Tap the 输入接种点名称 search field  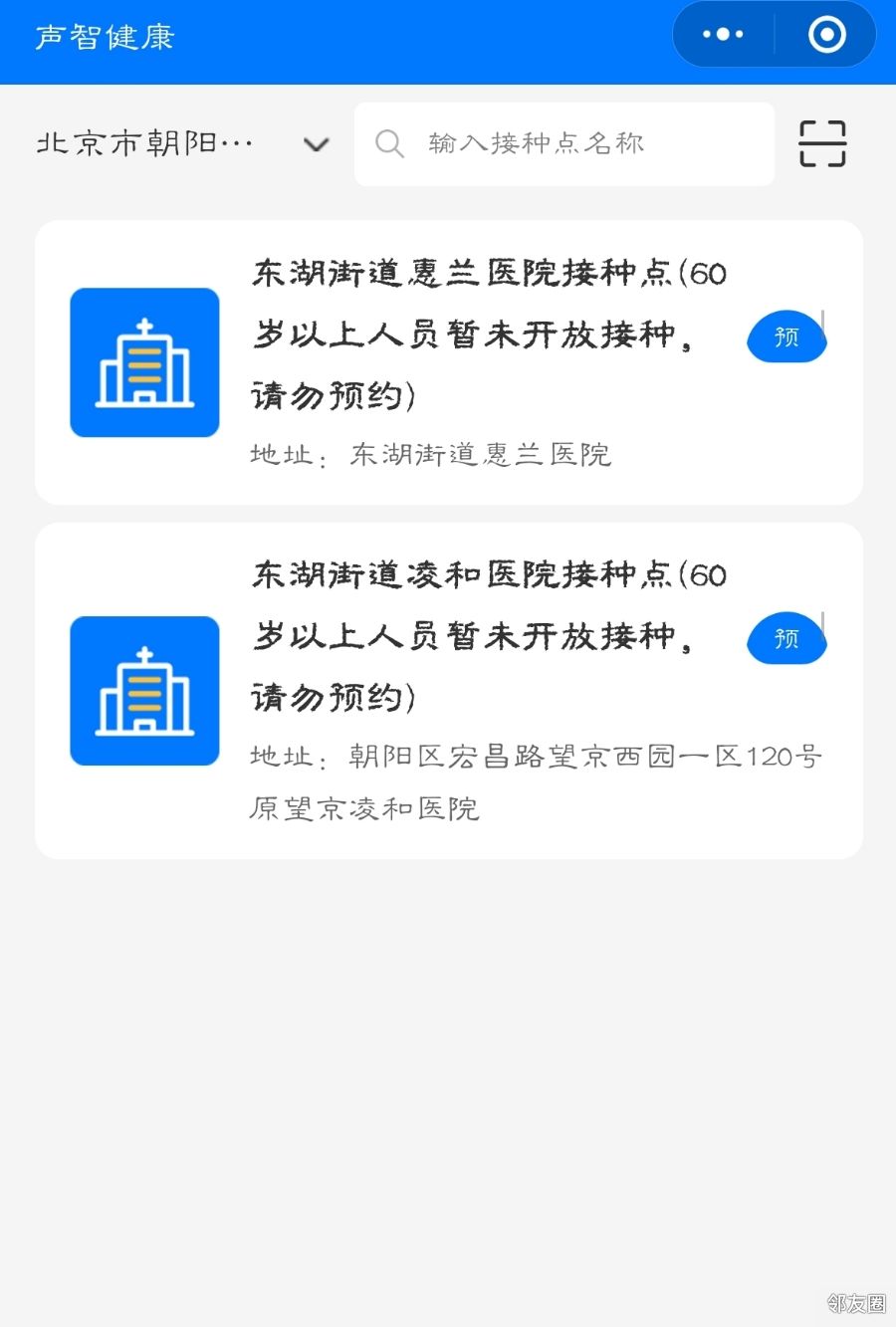pos(563,144)
